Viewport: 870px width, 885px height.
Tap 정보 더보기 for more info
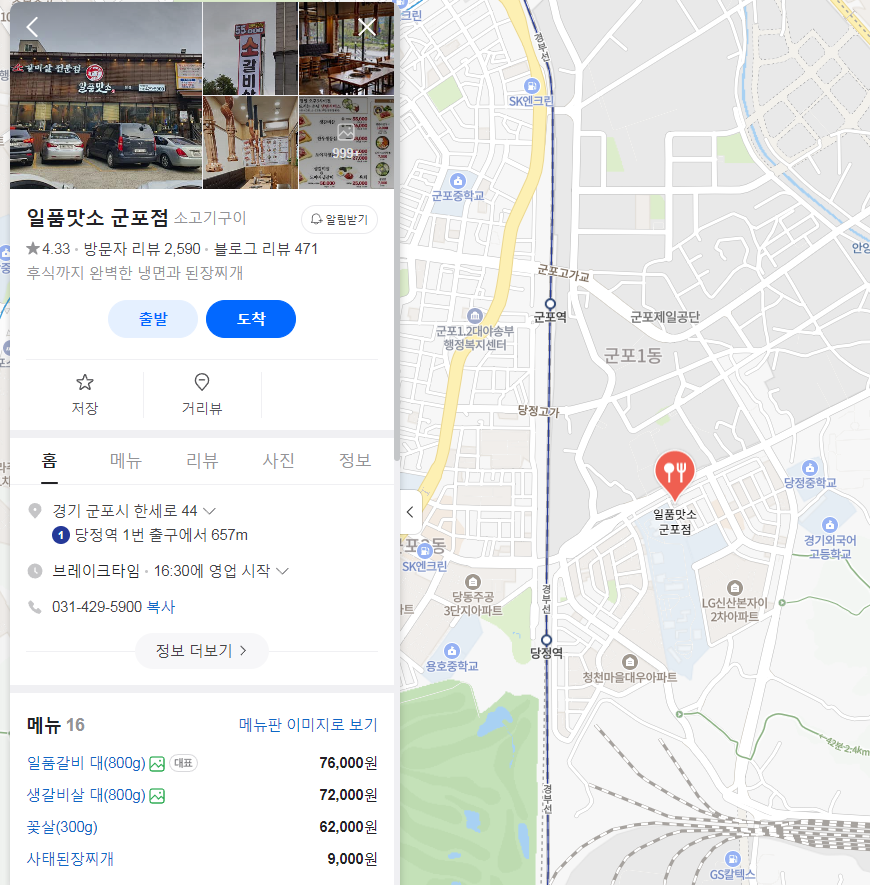201,651
